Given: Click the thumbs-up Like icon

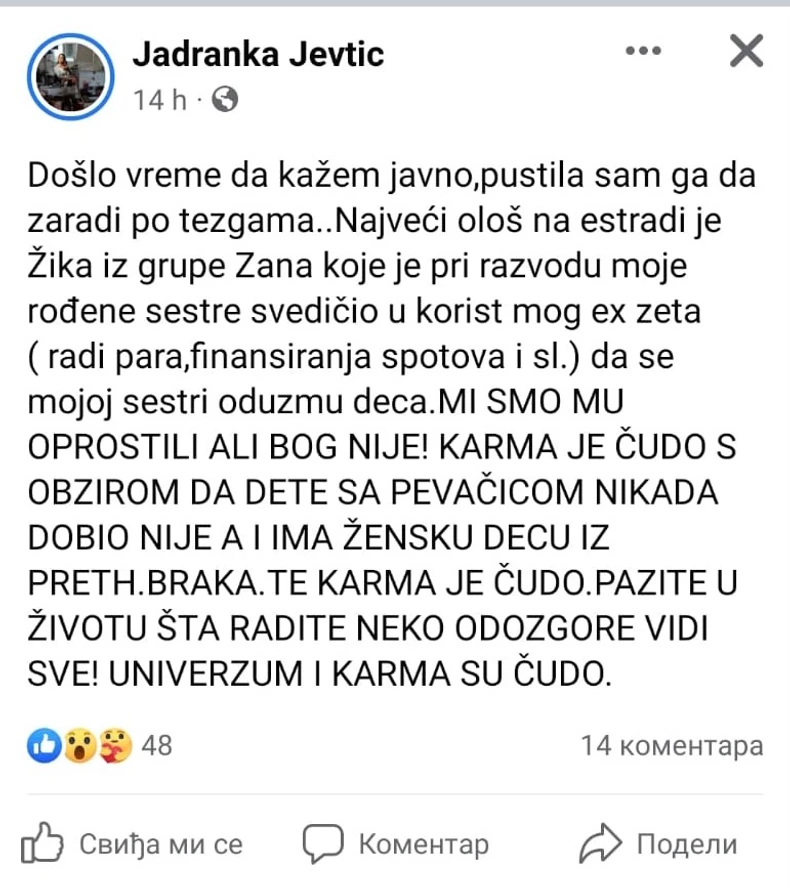Looking at the screenshot, I should tap(43, 843).
